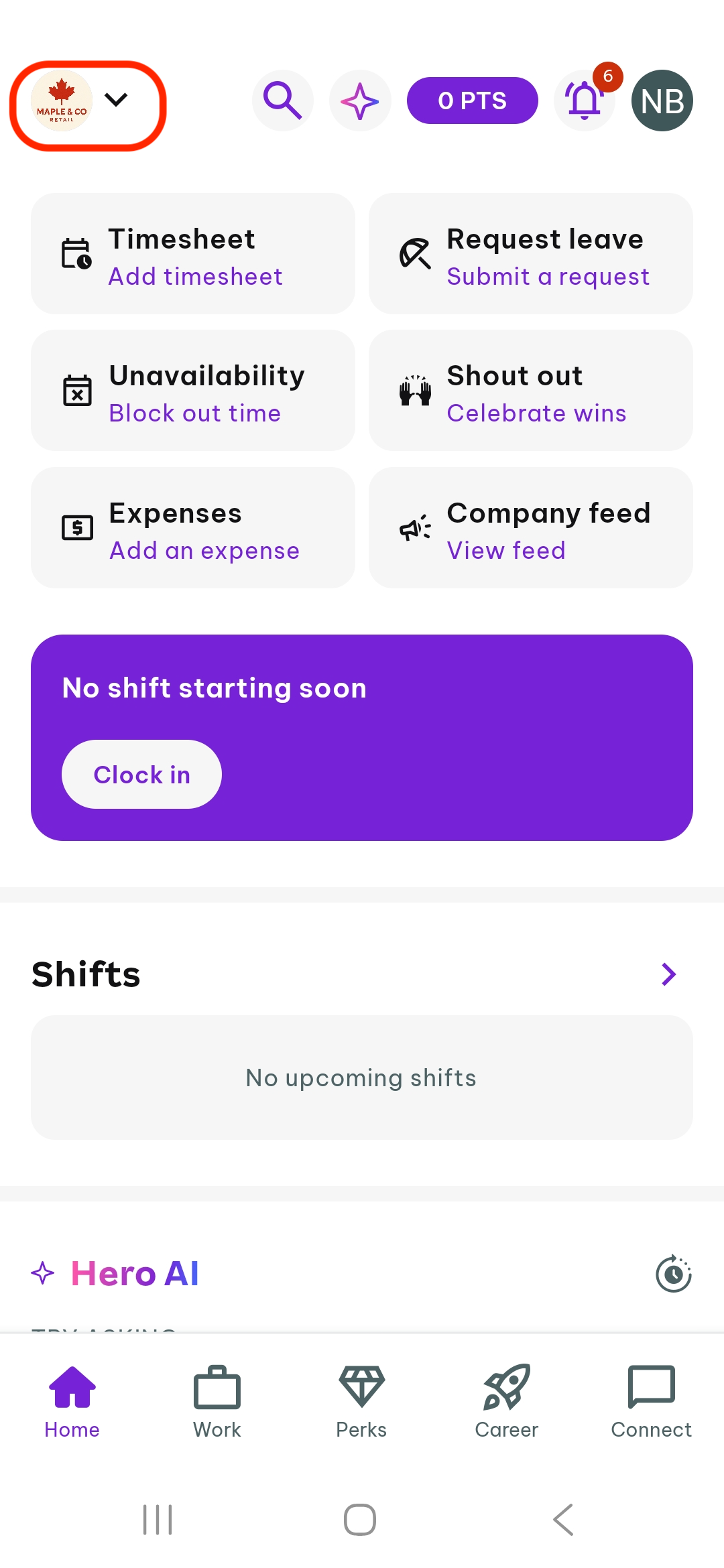This screenshot has width=724, height=1568.
Task: Open the Hero AI history clock icon
Action: (674, 1274)
